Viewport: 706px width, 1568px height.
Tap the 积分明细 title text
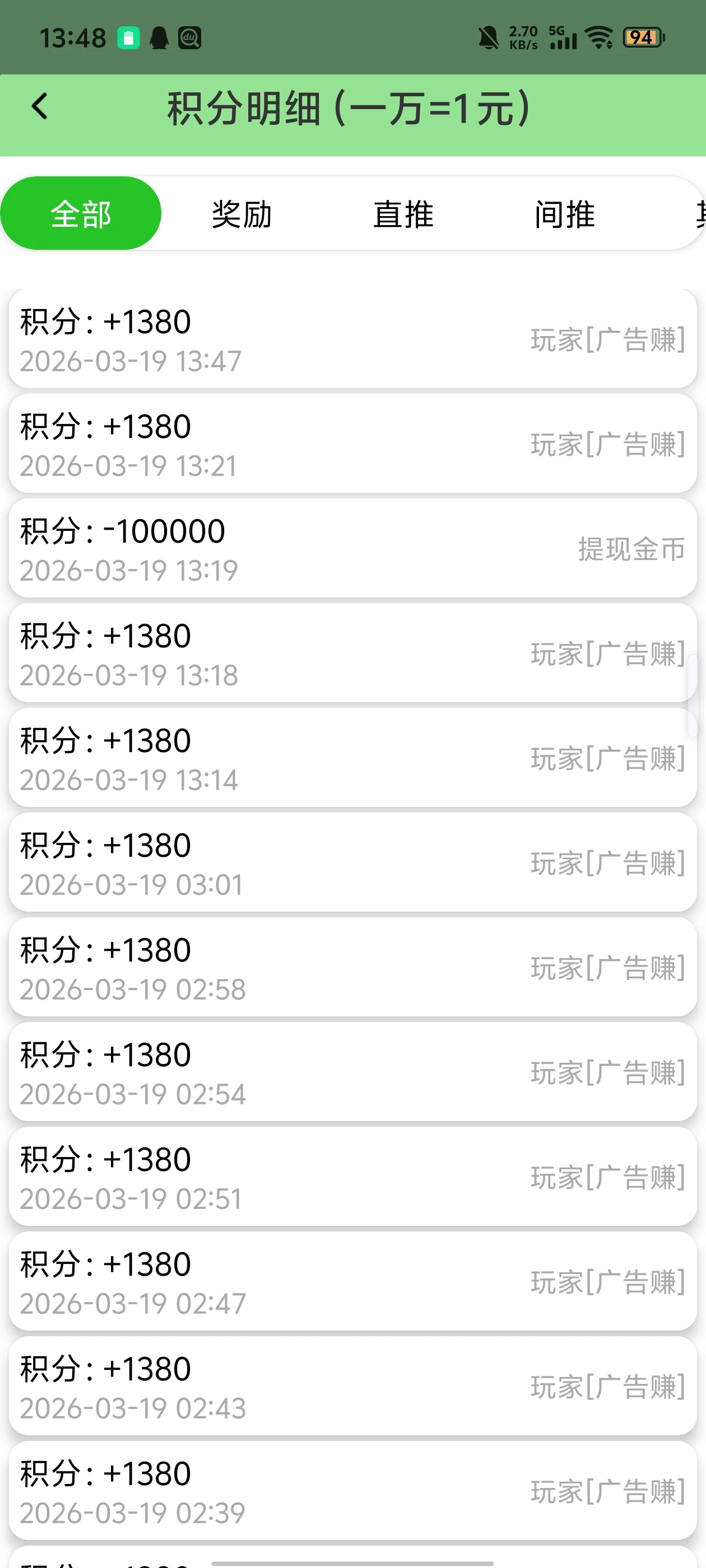[349, 108]
